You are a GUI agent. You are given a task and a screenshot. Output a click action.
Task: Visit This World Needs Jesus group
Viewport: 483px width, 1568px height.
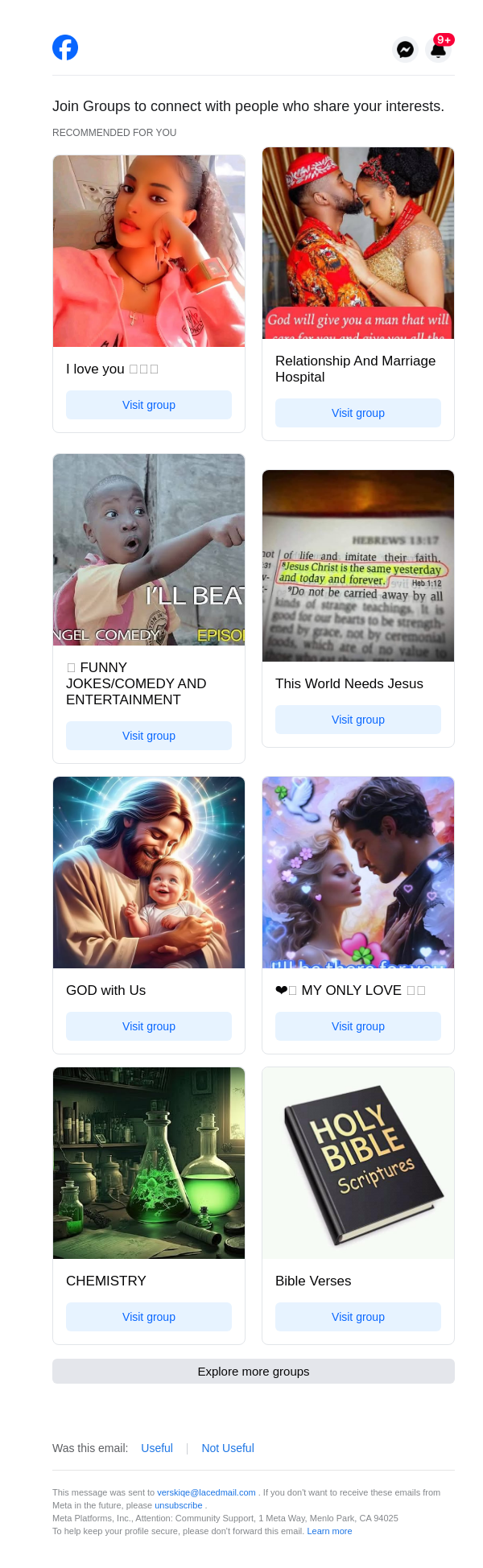358,720
